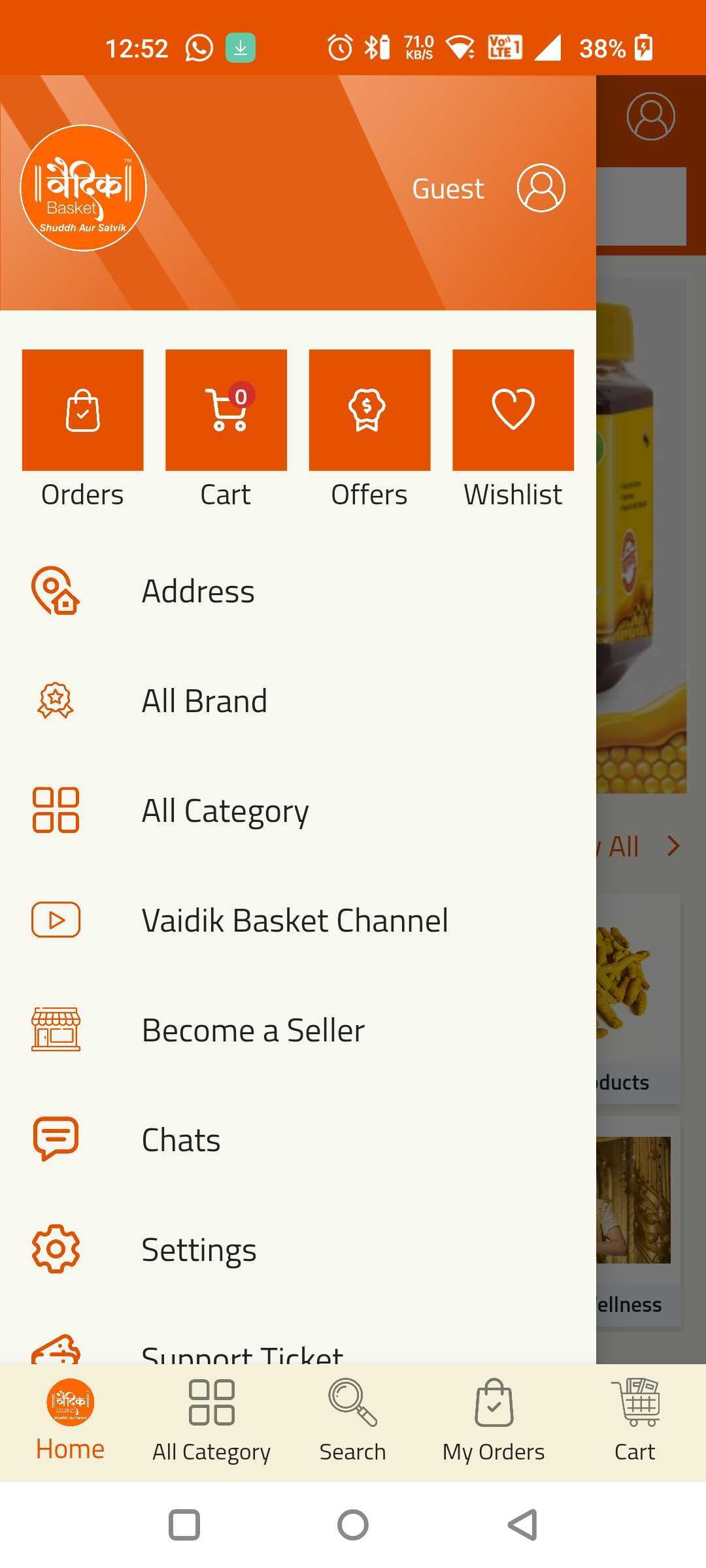Viewport: 706px width, 1568px height.
Task: Open All Category from the drawer list
Action: tap(225, 811)
